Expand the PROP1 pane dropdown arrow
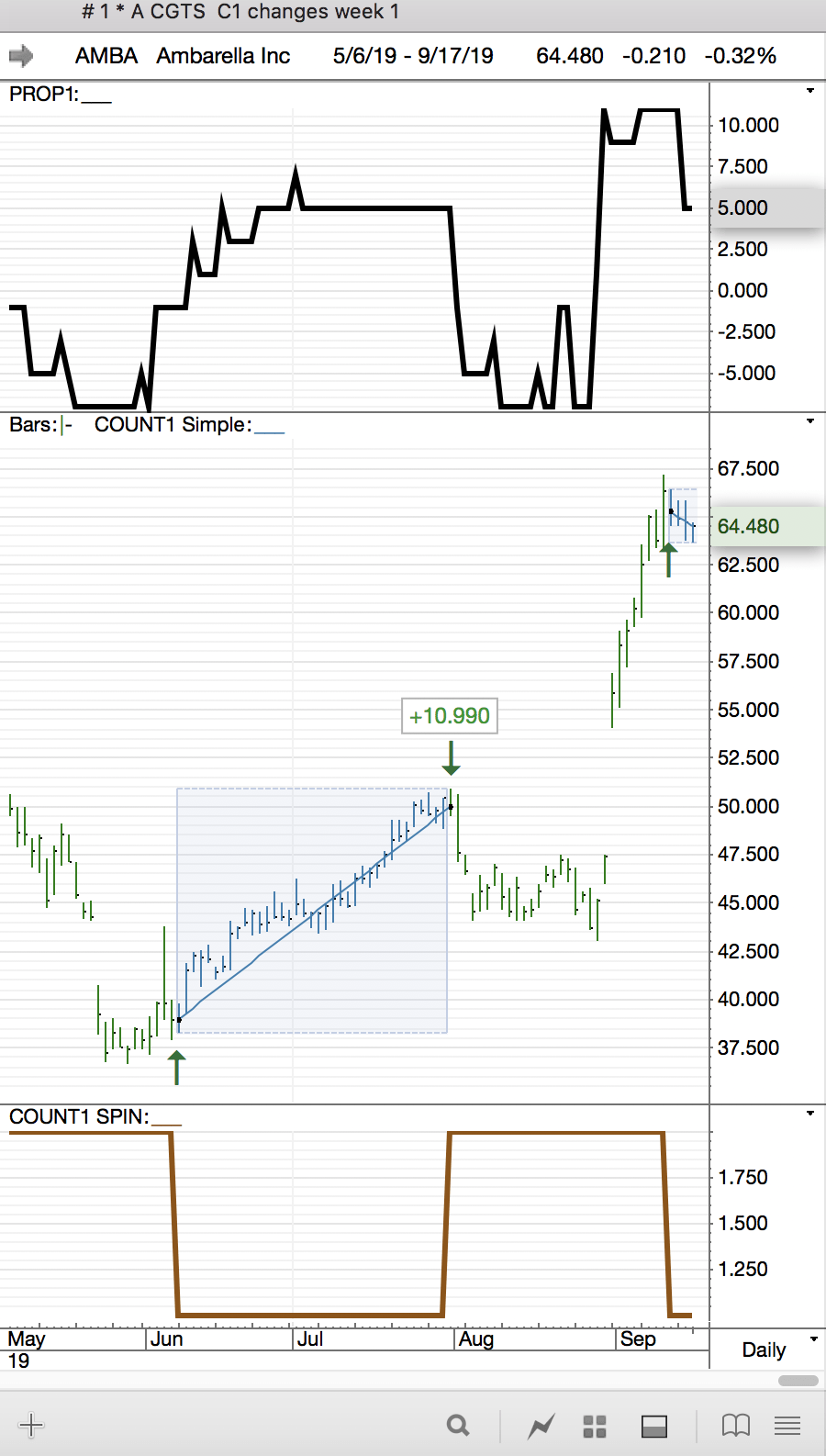 point(809,91)
